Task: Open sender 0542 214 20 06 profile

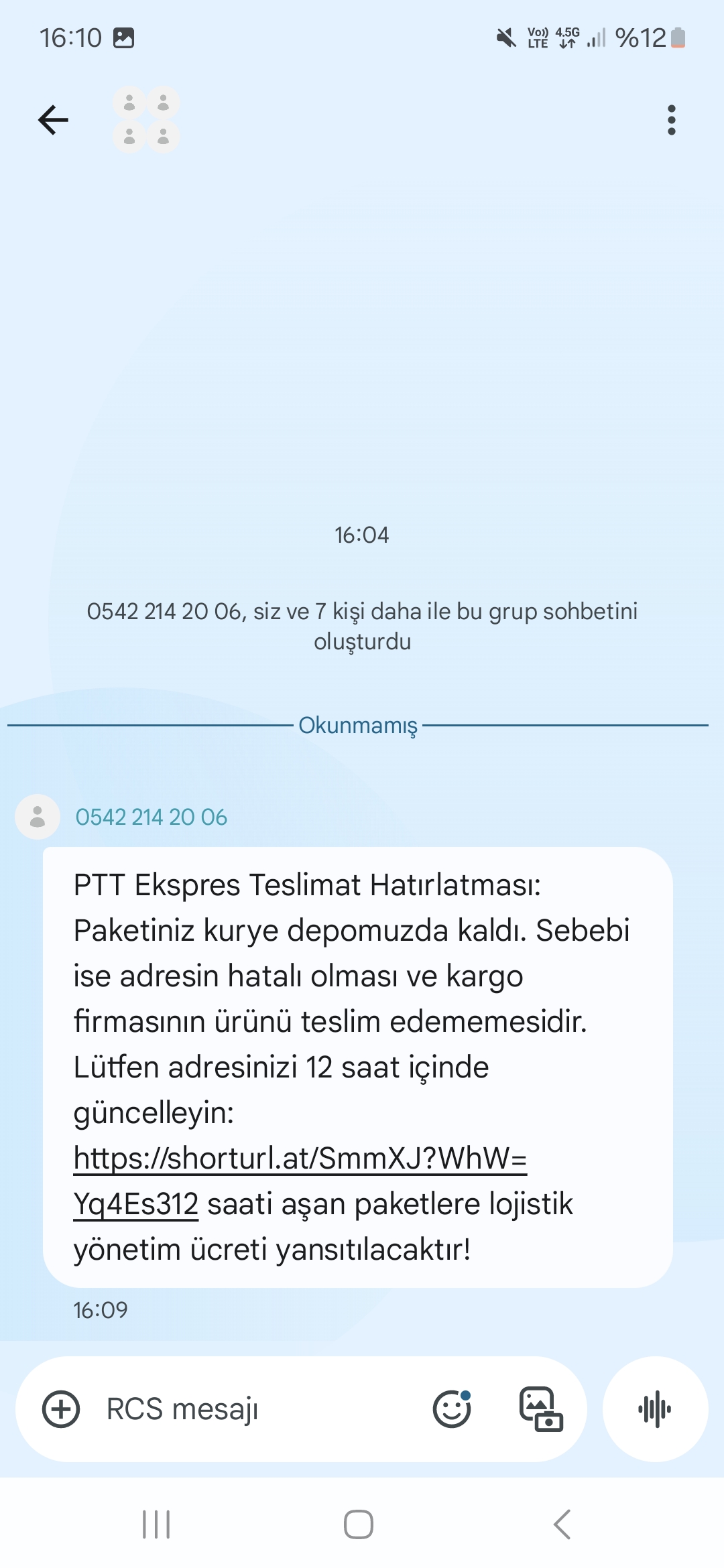Action: pos(38,817)
